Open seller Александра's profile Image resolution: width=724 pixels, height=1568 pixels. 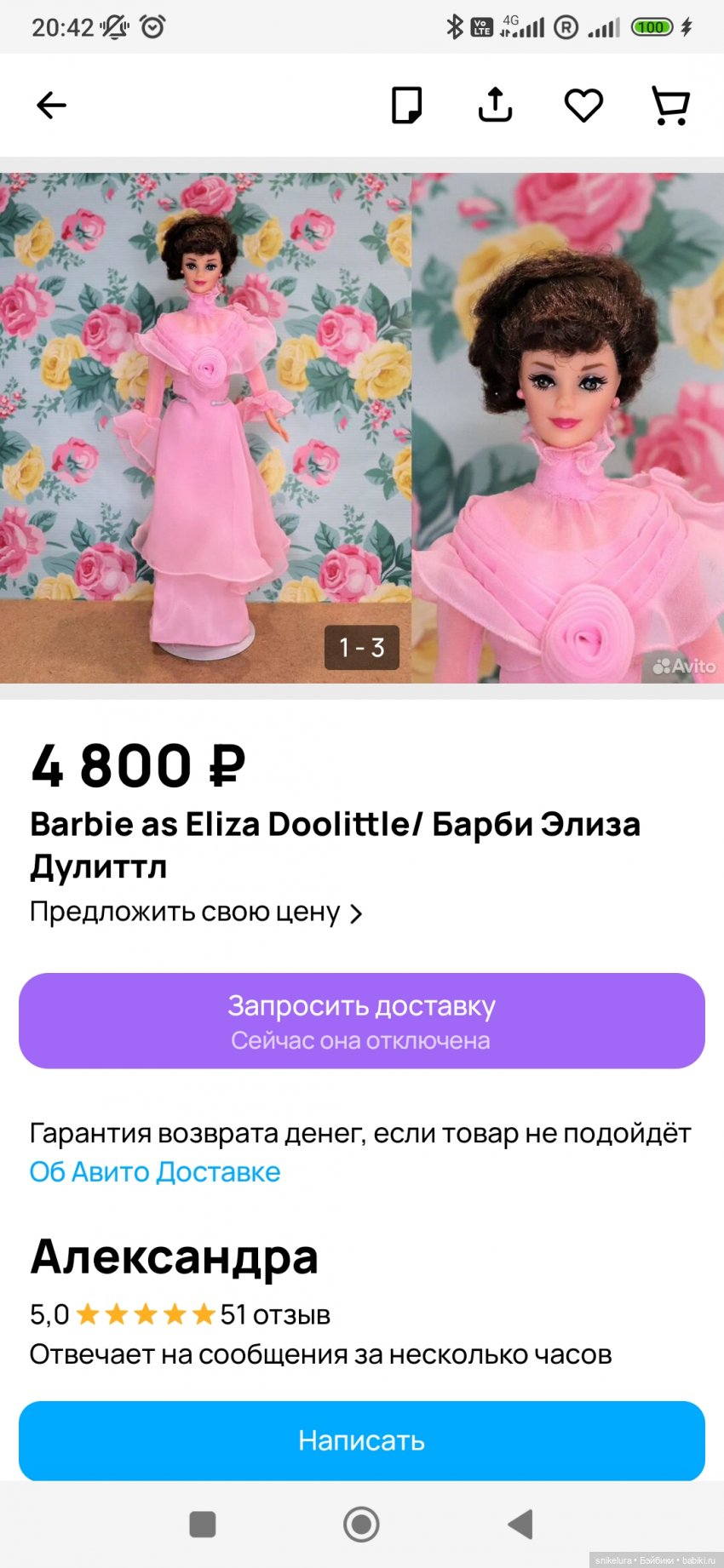tap(175, 1257)
